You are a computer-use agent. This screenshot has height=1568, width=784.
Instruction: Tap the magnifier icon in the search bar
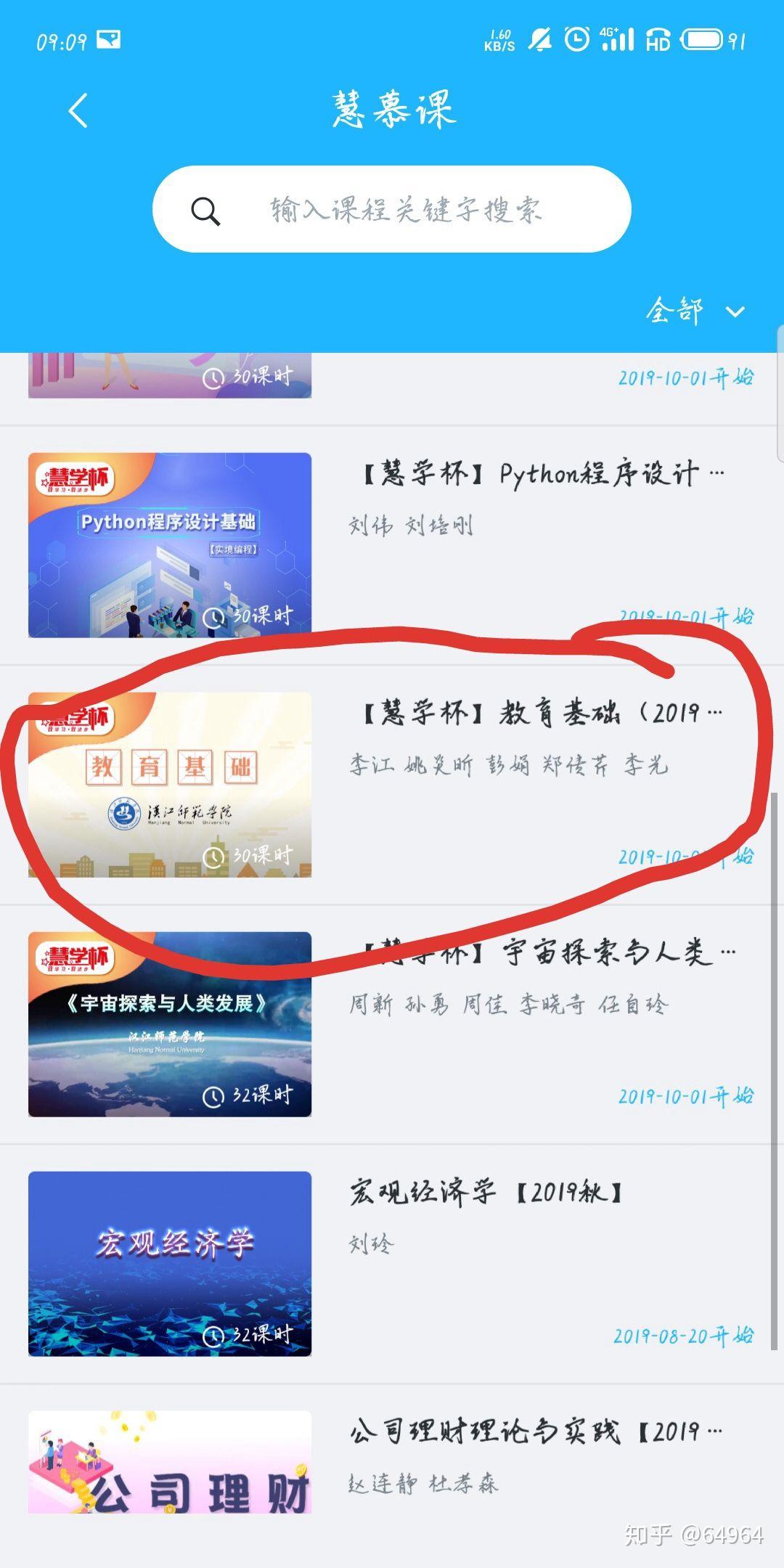tap(206, 210)
